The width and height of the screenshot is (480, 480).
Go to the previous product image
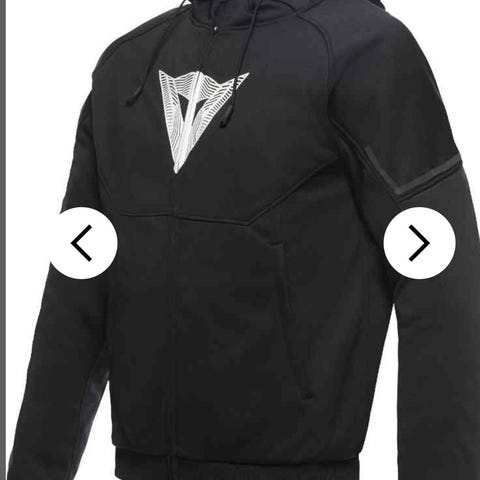[82, 243]
